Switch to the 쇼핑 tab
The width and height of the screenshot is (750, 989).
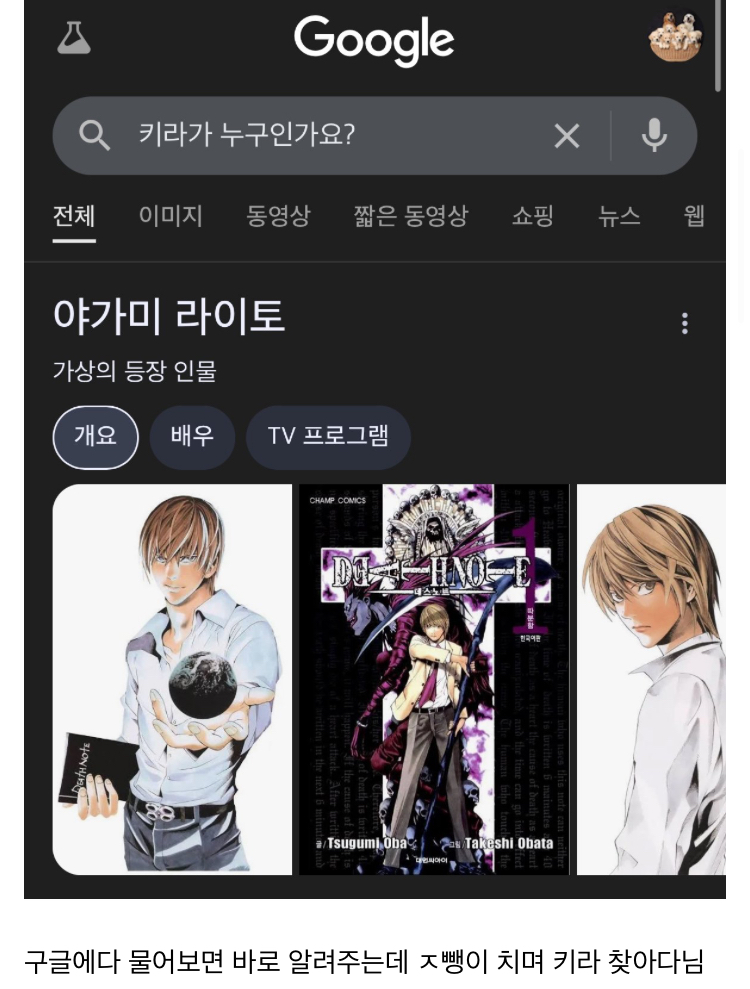(533, 216)
